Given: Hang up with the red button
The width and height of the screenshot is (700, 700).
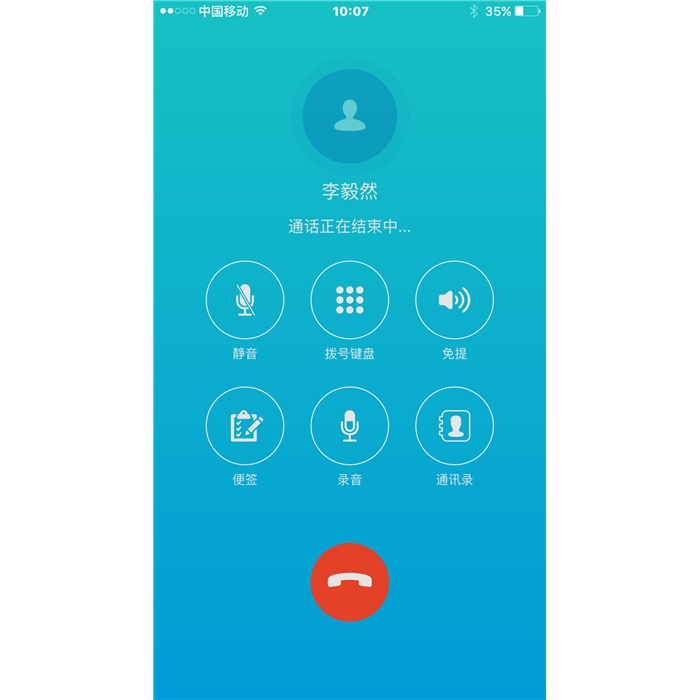Looking at the screenshot, I should click(349, 582).
